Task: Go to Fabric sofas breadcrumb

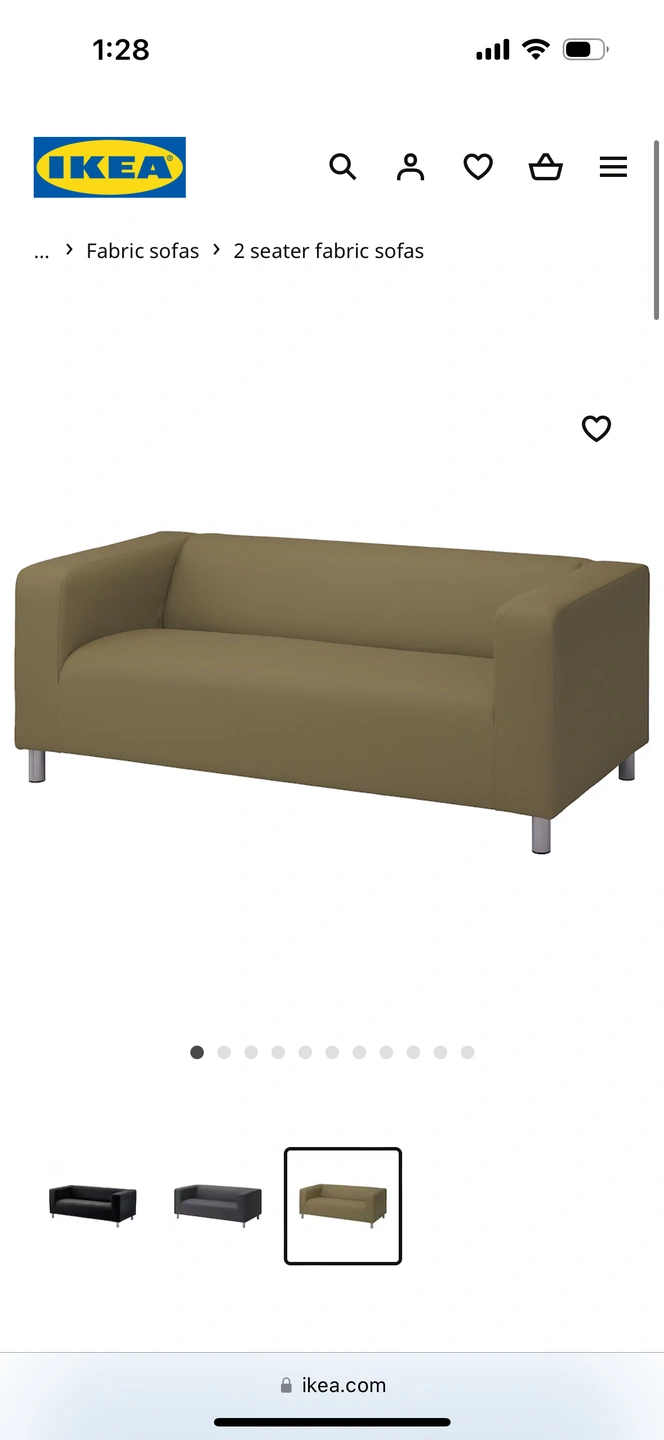Action: [x=142, y=251]
